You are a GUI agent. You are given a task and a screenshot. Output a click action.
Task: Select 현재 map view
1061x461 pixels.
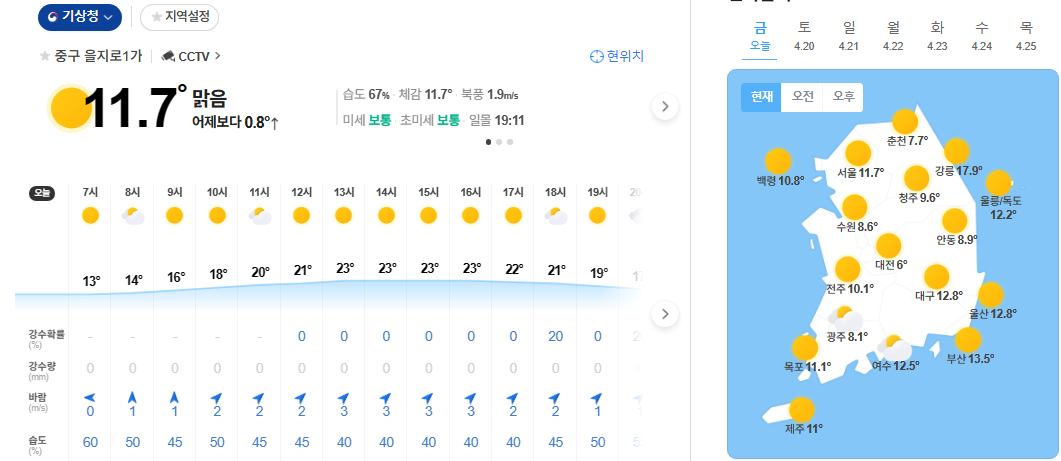761,97
